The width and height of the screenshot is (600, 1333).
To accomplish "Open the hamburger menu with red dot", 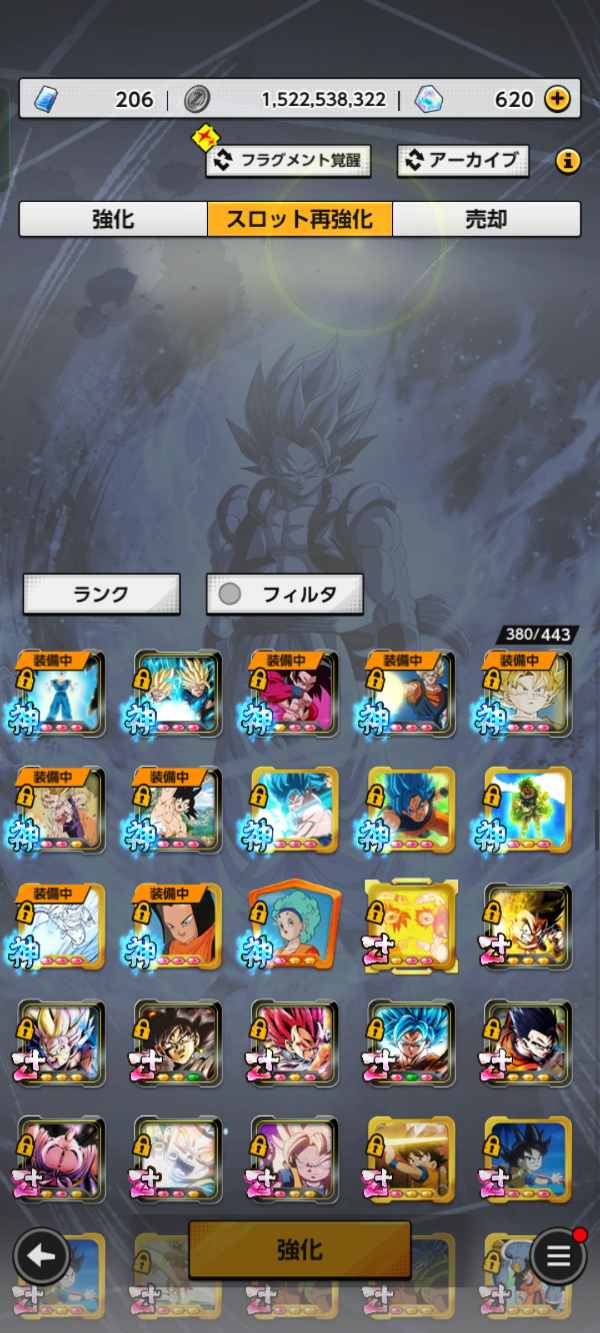I will pyautogui.click(x=558, y=1256).
